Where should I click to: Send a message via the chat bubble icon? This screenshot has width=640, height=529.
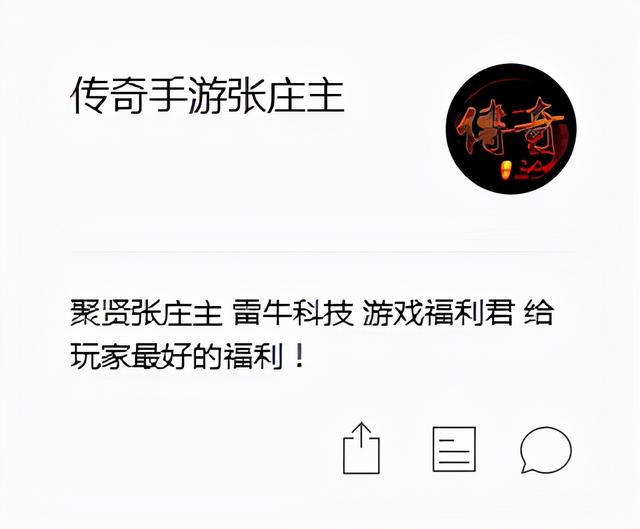(x=545, y=449)
